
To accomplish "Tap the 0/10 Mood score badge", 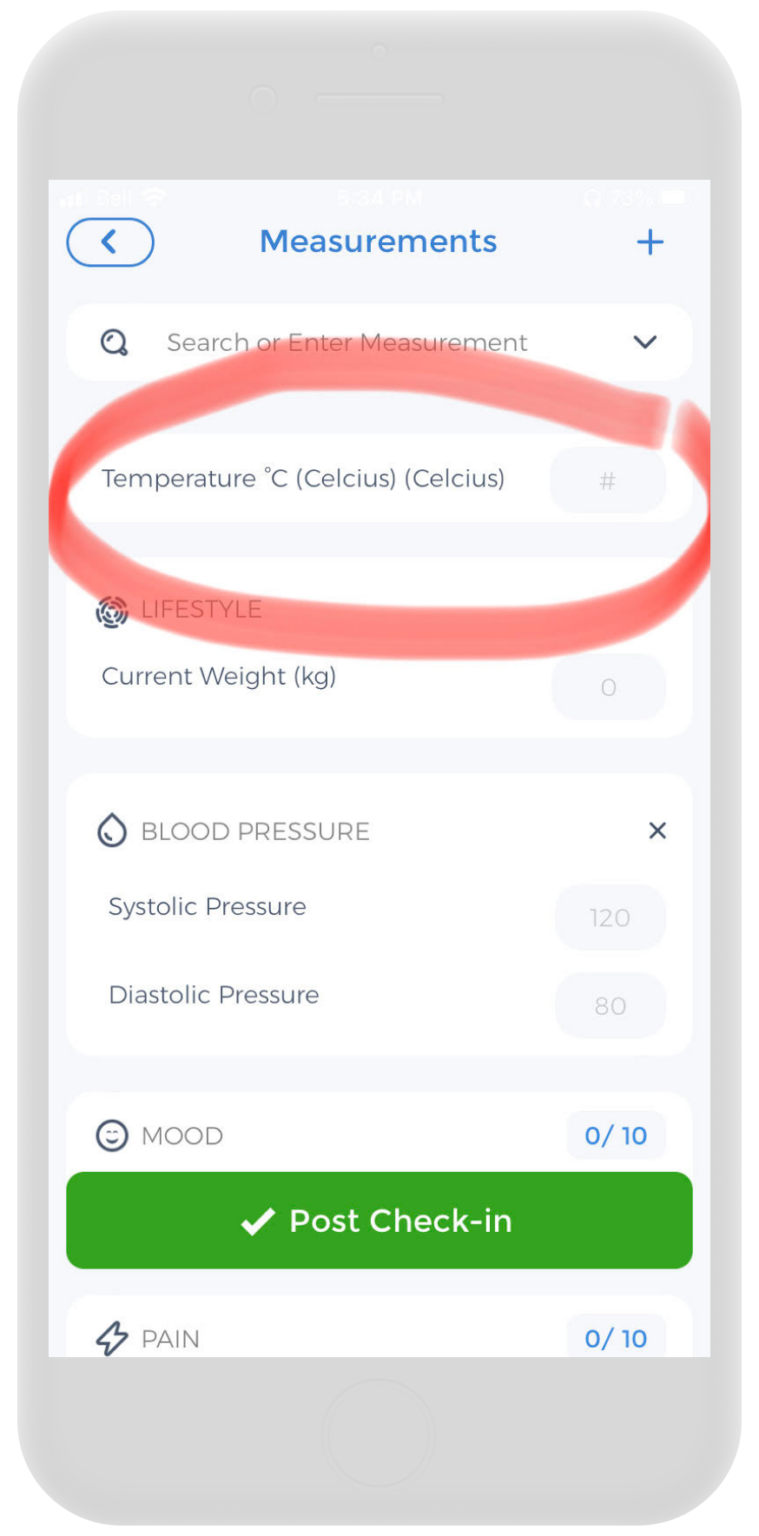I will click(x=616, y=1135).
